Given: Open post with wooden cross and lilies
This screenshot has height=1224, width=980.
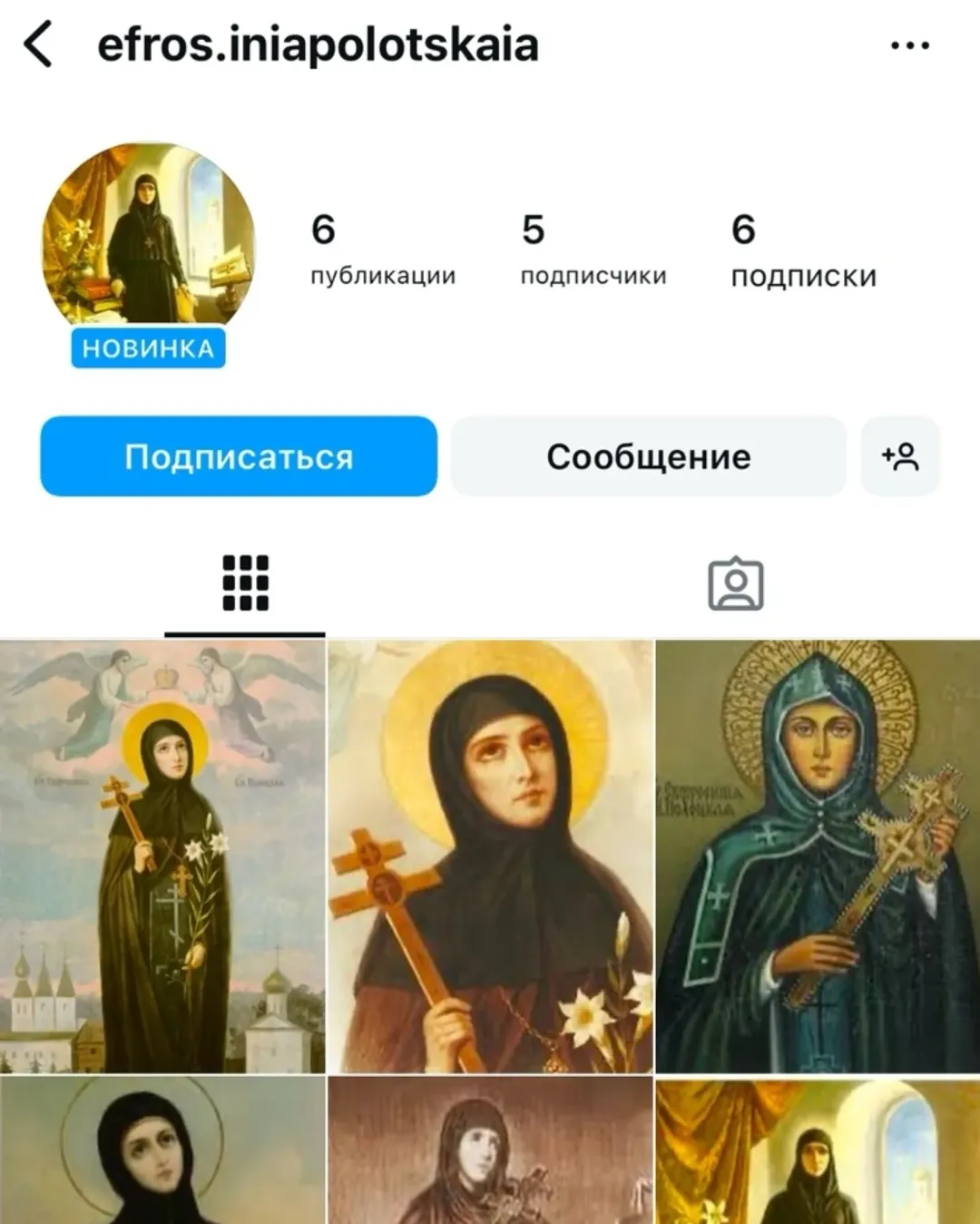Looking at the screenshot, I should [x=490, y=856].
